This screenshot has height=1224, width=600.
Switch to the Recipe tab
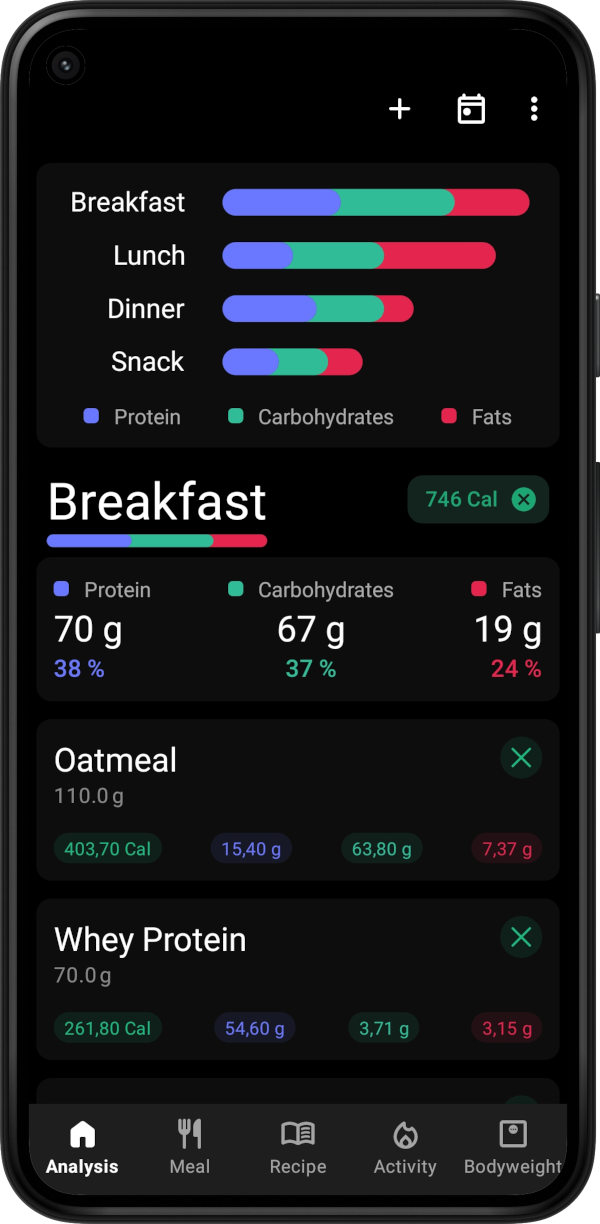click(298, 1147)
